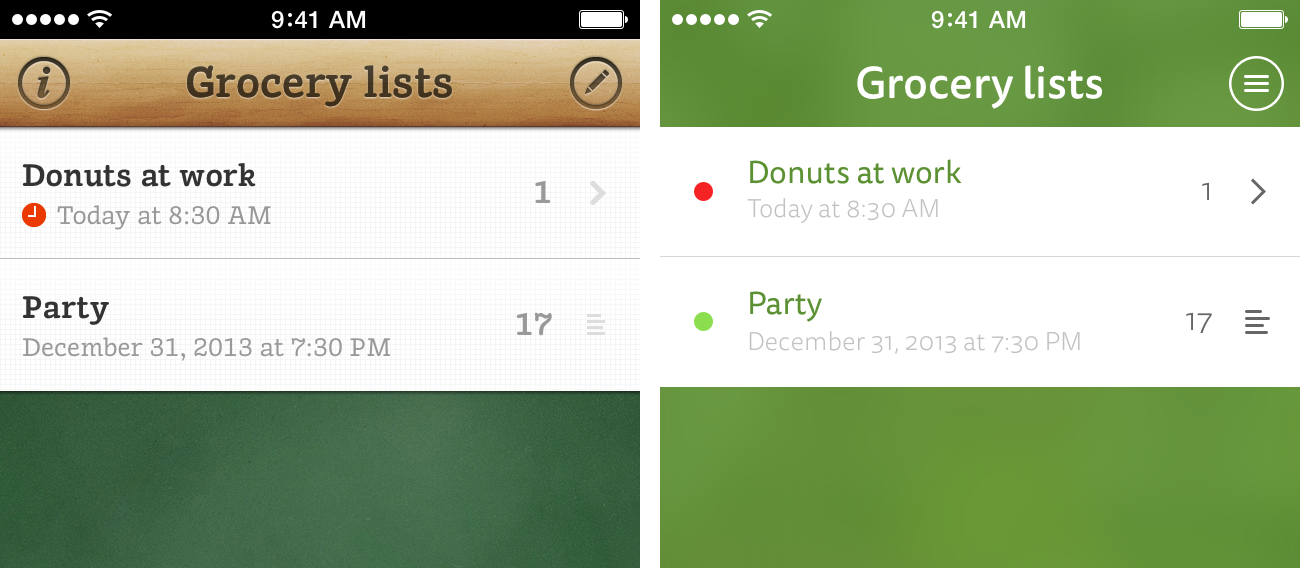Open the round menu button on green header
This screenshot has height=568, width=1300.
click(1255, 84)
